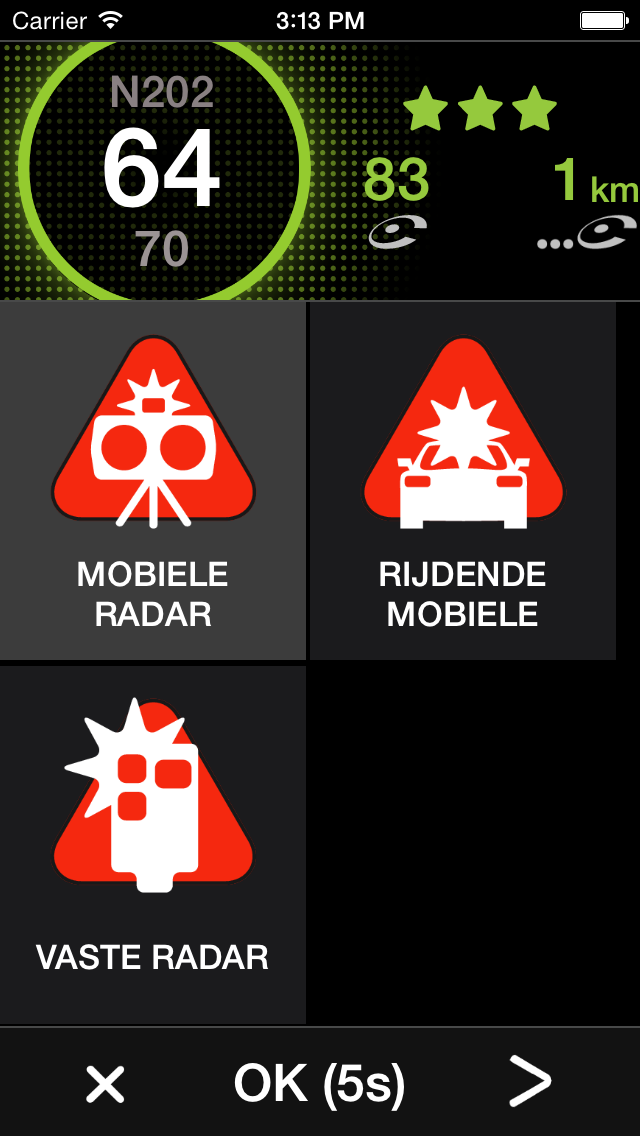This screenshot has width=640, height=1136.
Task: Dismiss with the X button
Action: click(105, 1084)
